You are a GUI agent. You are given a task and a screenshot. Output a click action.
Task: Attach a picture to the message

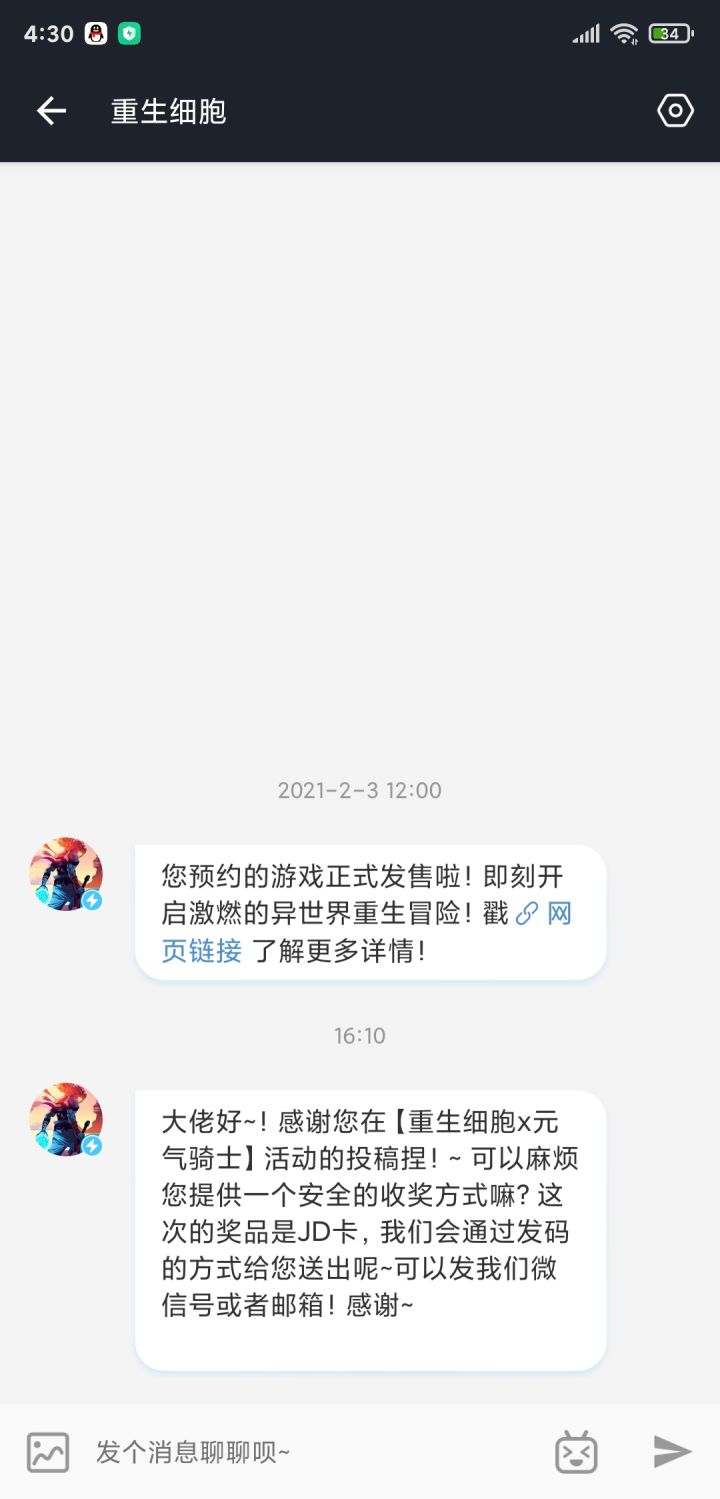48,1452
